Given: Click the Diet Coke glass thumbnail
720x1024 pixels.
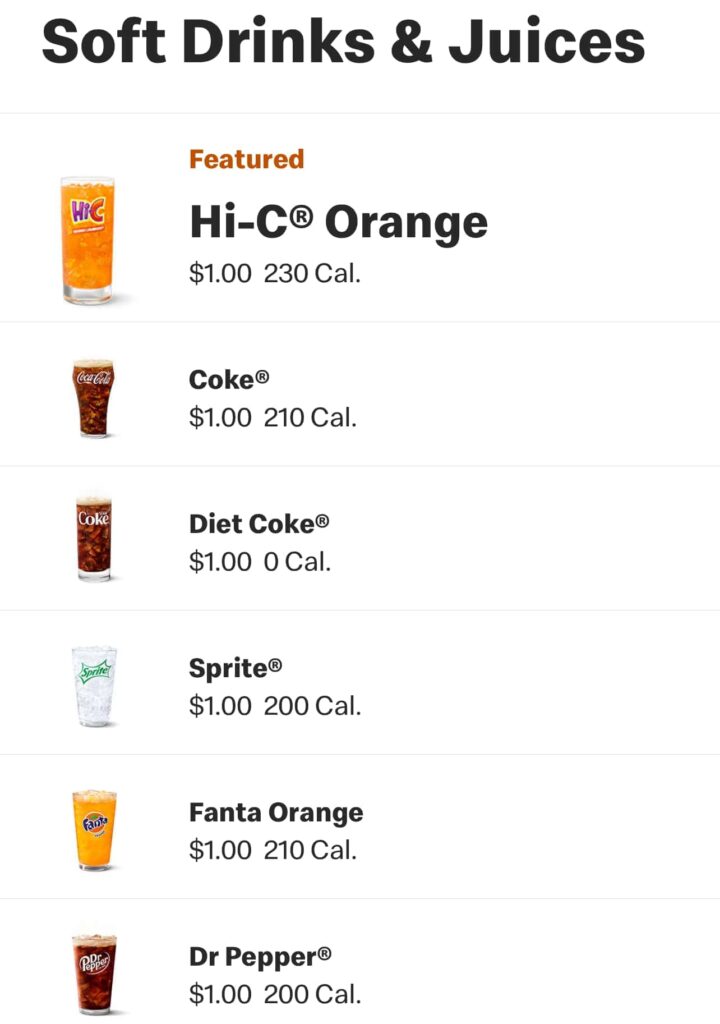Looking at the screenshot, I should [95, 537].
